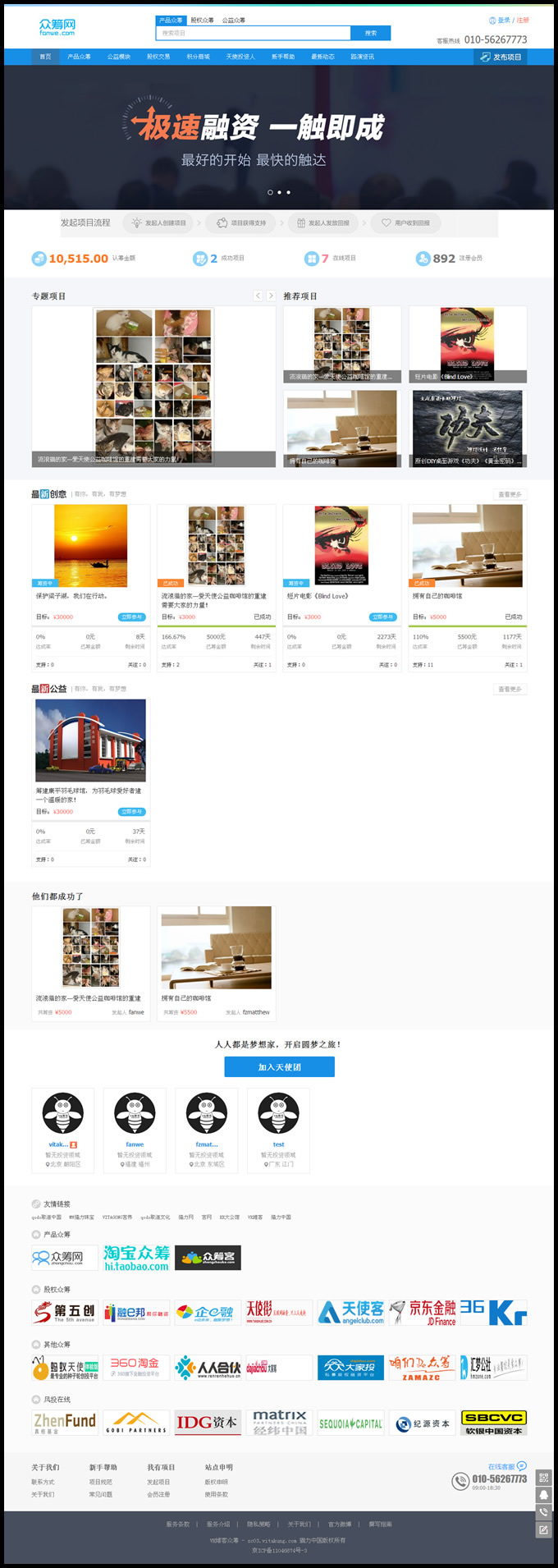558x1568 pixels.
Task: Tap 立即参与 on the 保护梁子湖 card
Action: (x=131, y=617)
